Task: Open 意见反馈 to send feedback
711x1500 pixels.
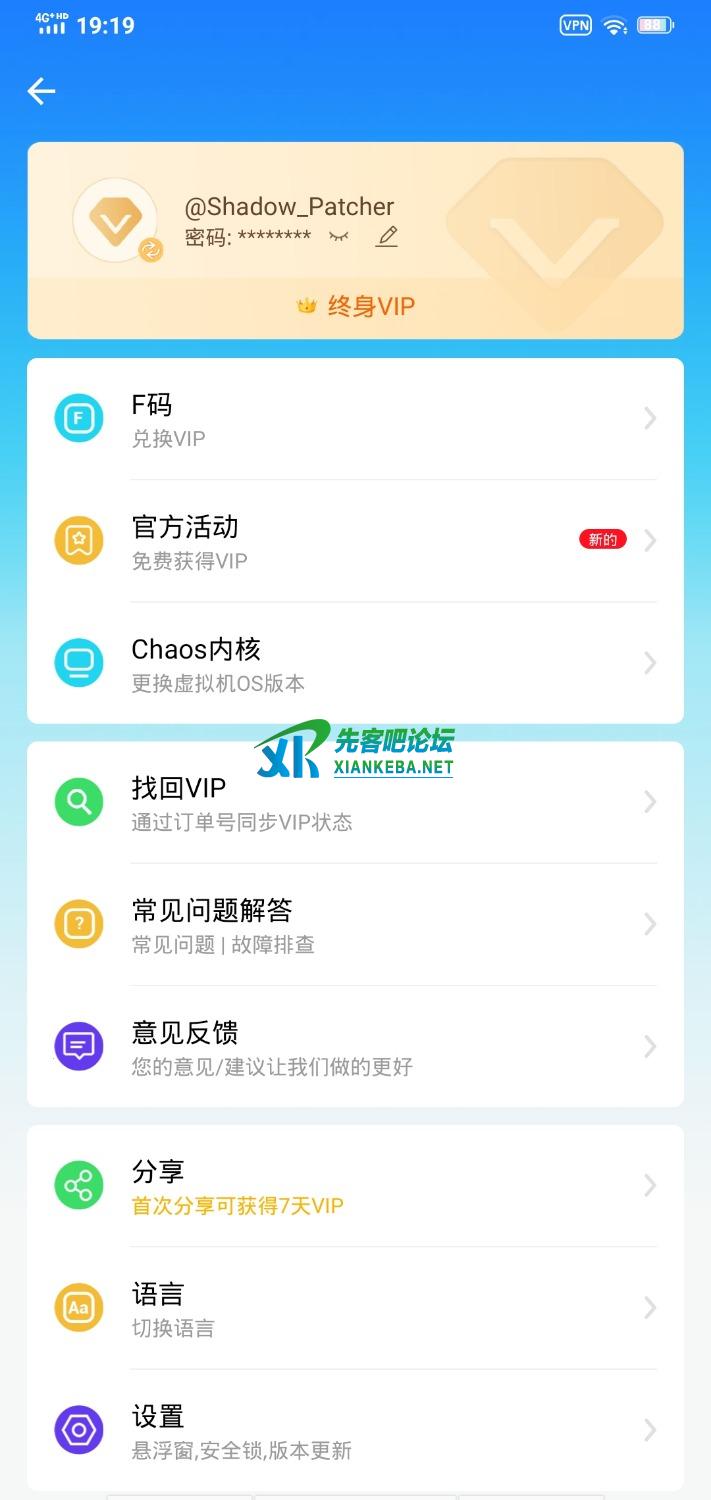Action: (355, 1046)
